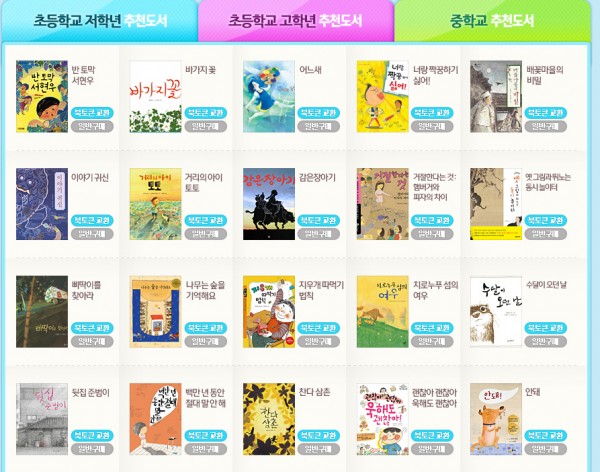Open the book 반 토막 서현우
This screenshot has width=600, height=472.
click(42, 96)
